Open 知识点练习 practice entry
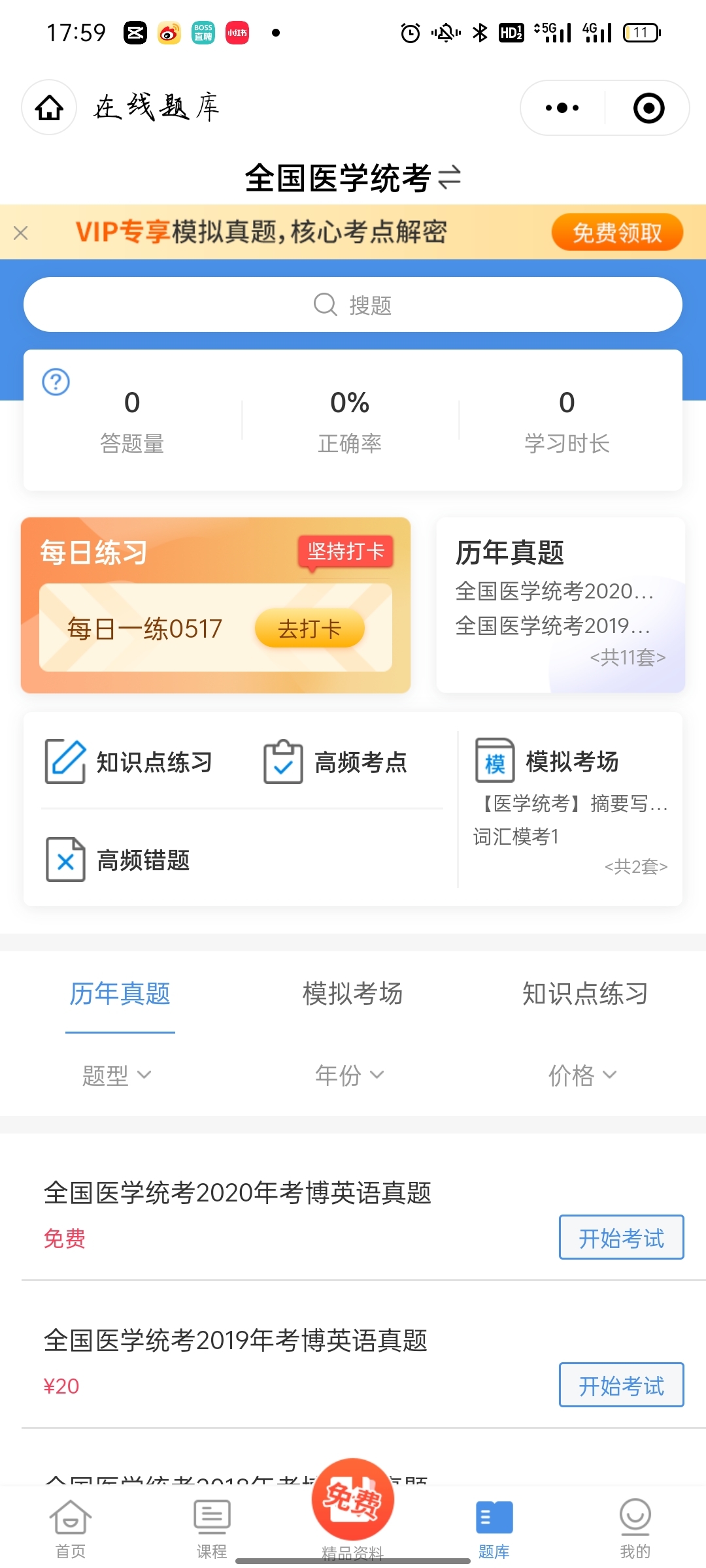This screenshot has height=1568, width=706. pyautogui.click(x=129, y=762)
